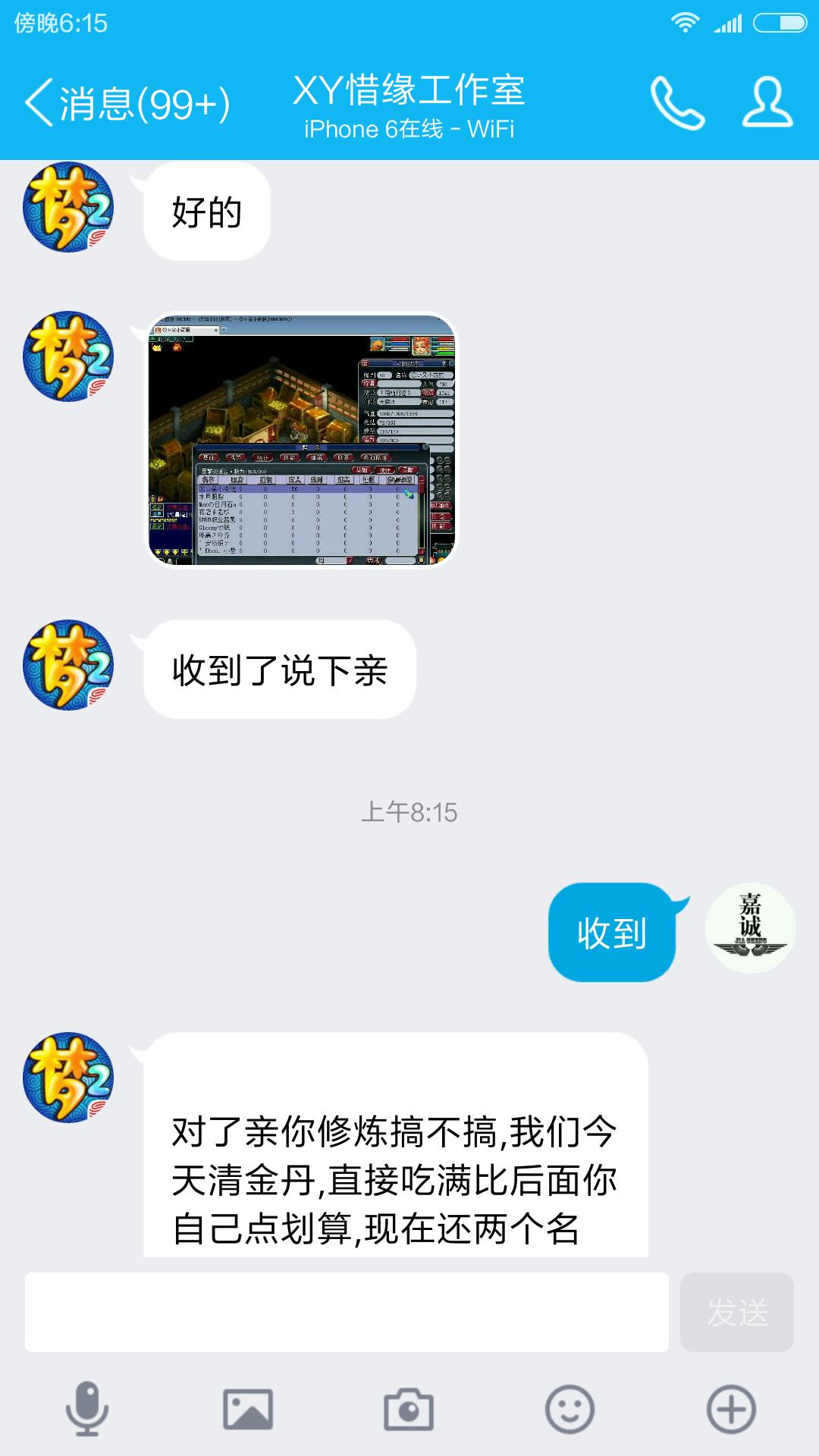819x1456 pixels.
Task: Open the camera to take a photo
Action: point(409,1409)
